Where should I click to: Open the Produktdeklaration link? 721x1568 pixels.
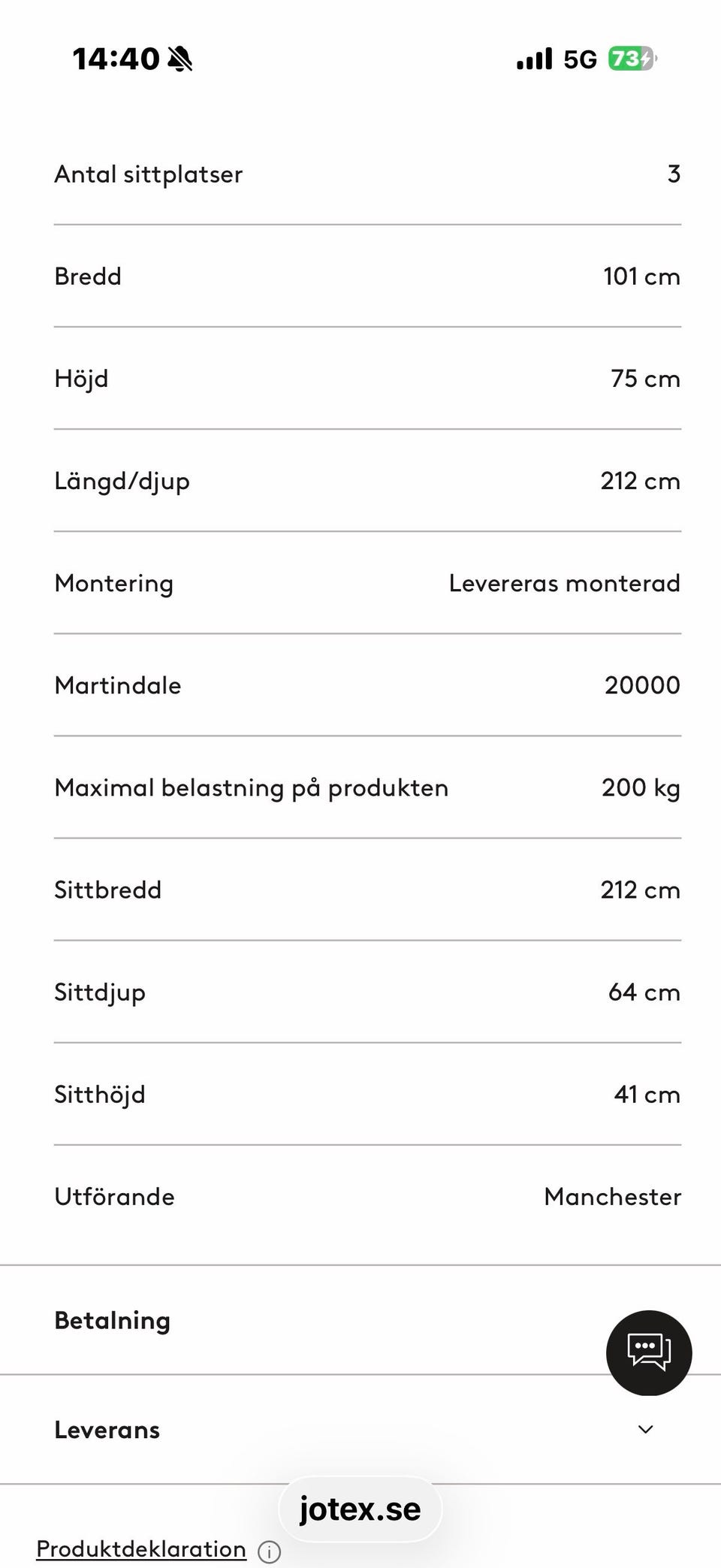point(141,1548)
